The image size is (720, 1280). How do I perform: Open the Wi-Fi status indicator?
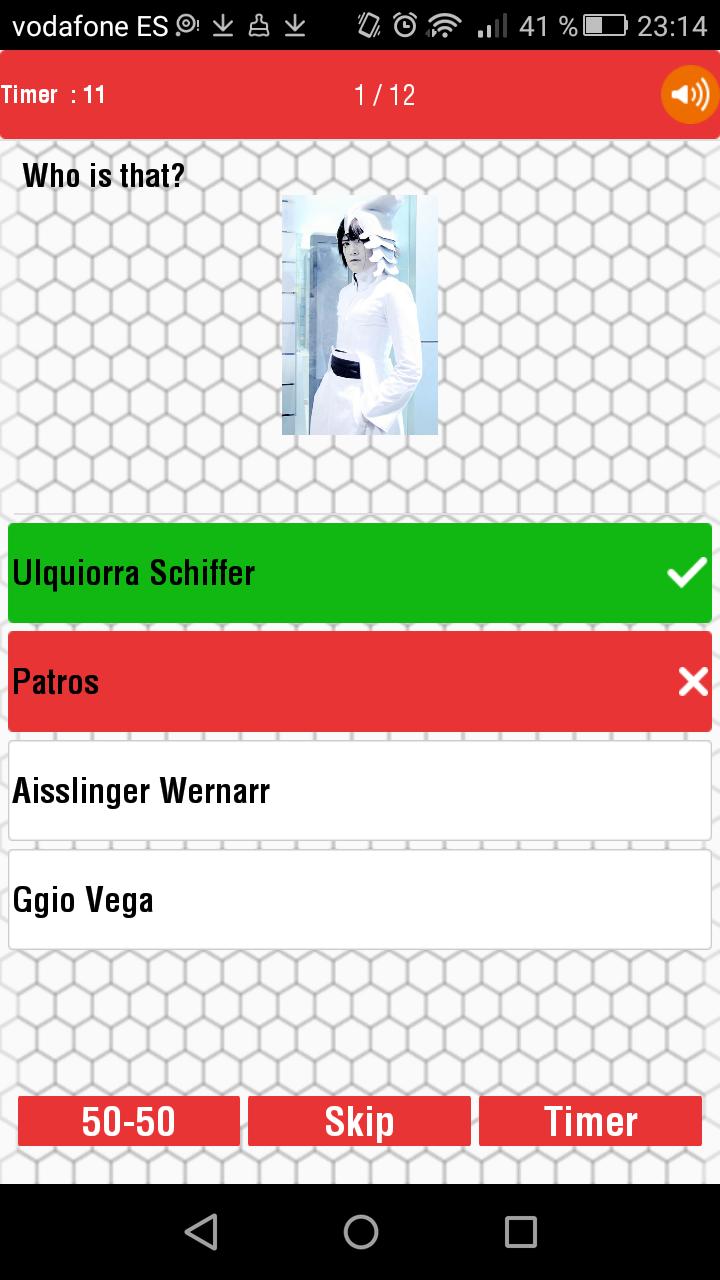point(444,26)
